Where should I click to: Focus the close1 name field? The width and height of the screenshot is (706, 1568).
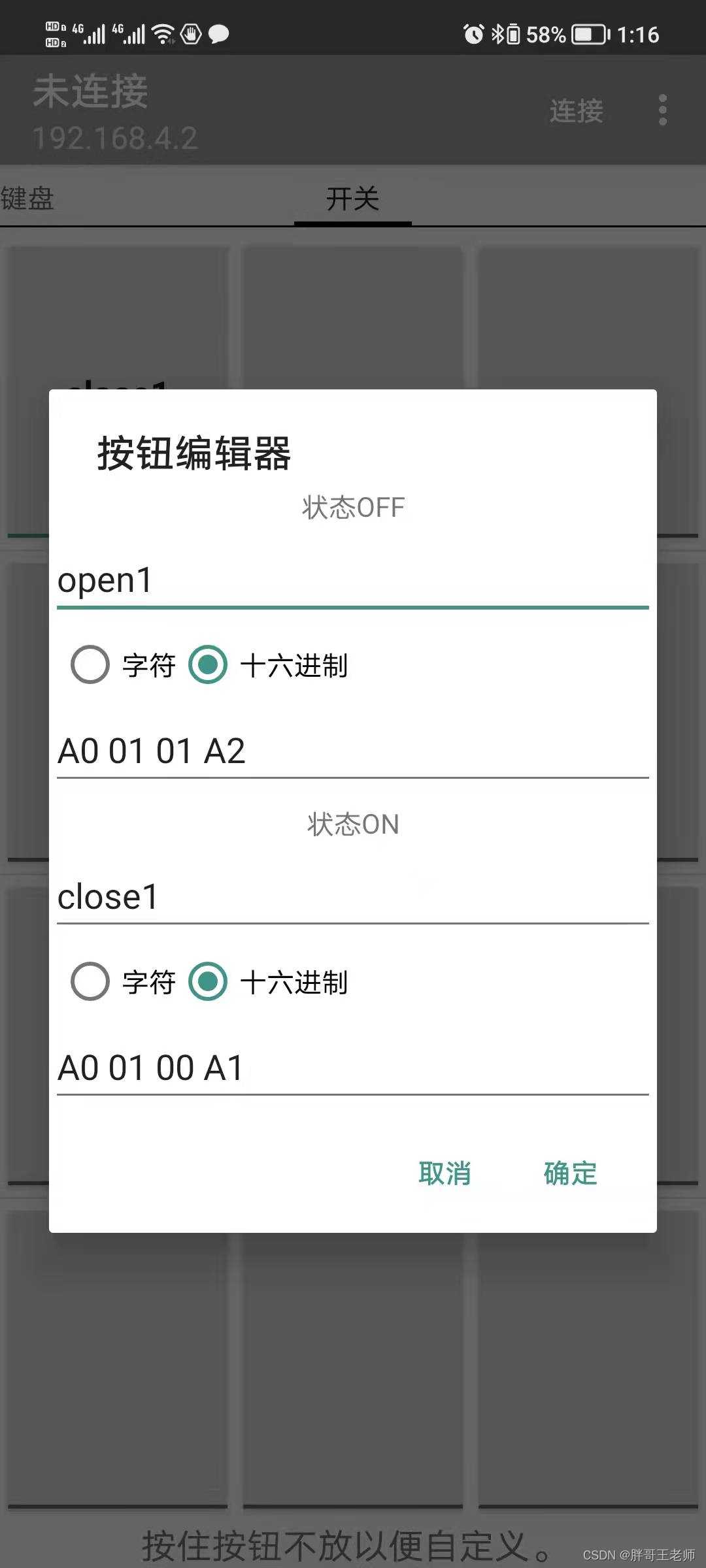353,897
